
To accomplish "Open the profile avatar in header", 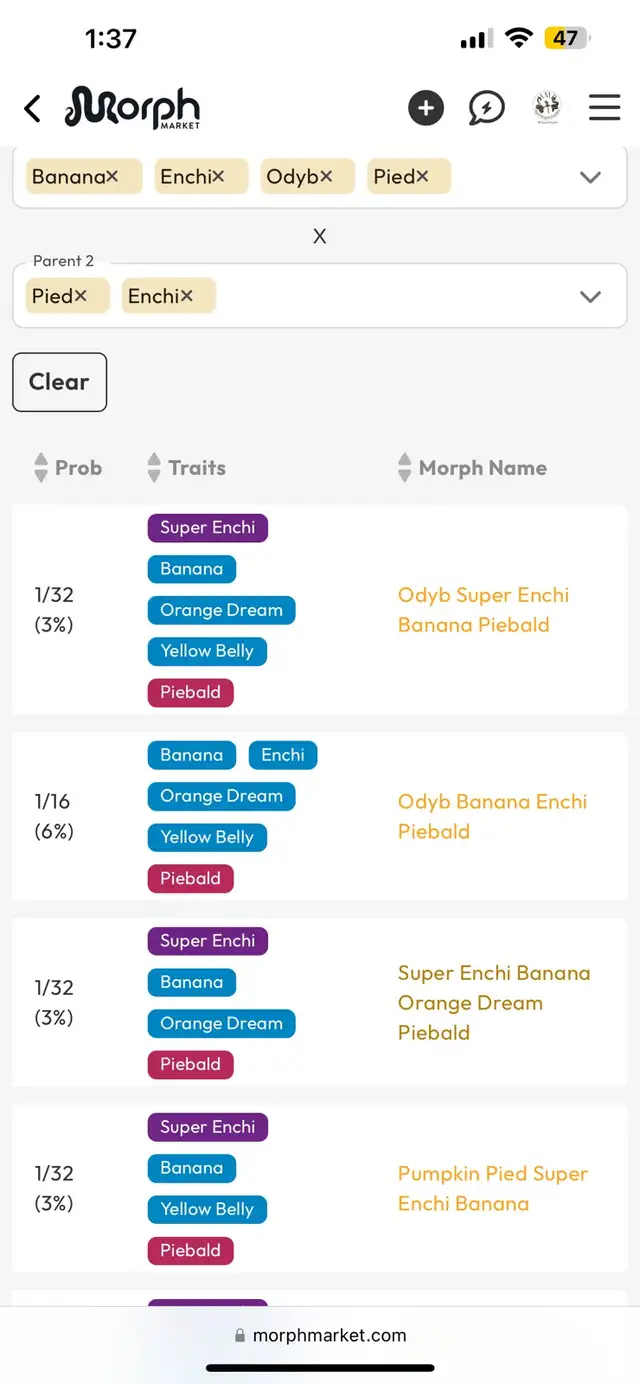I will [x=547, y=107].
